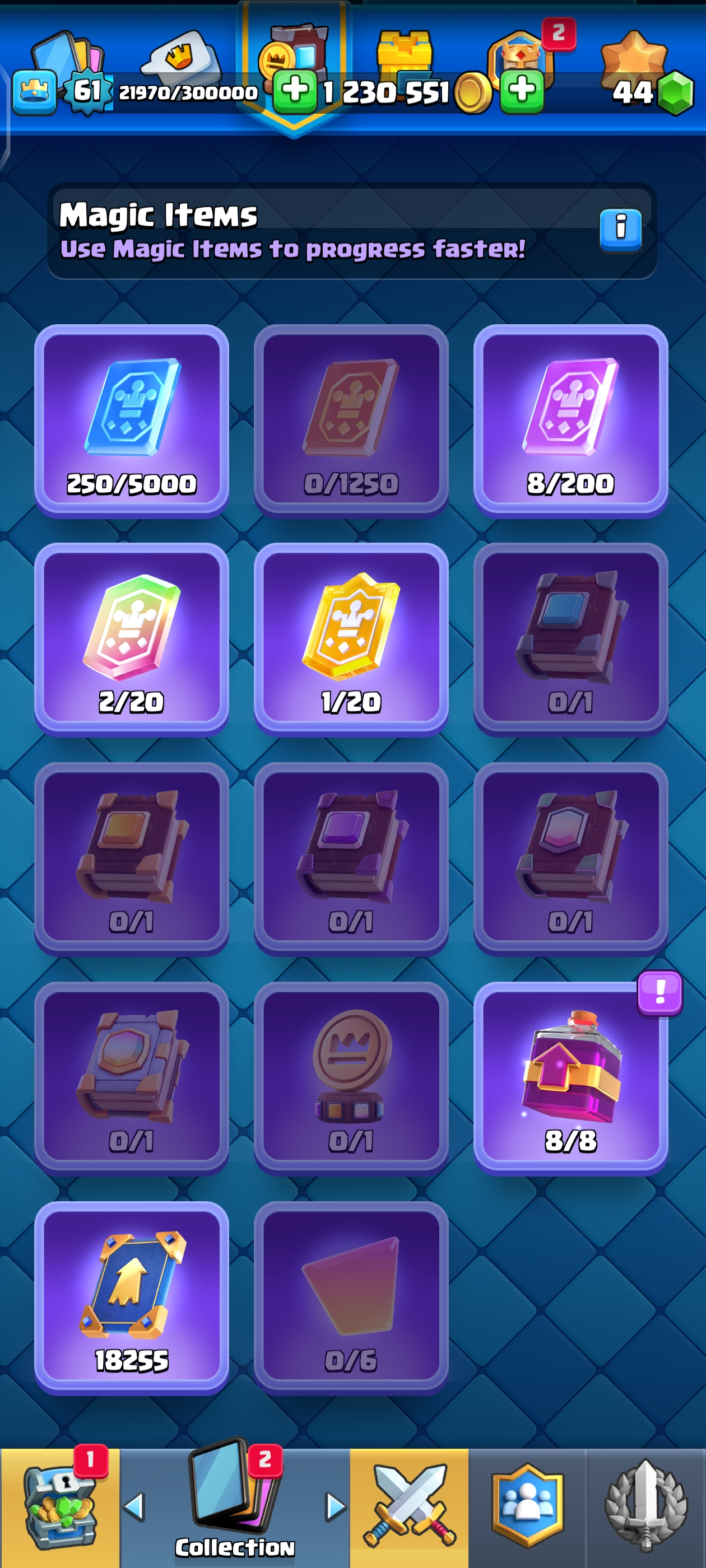Image resolution: width=706 pixels, height=1568 pixels.
Task: Select the Rare Wild Card showing 0/1250
Action: (351, 421)
